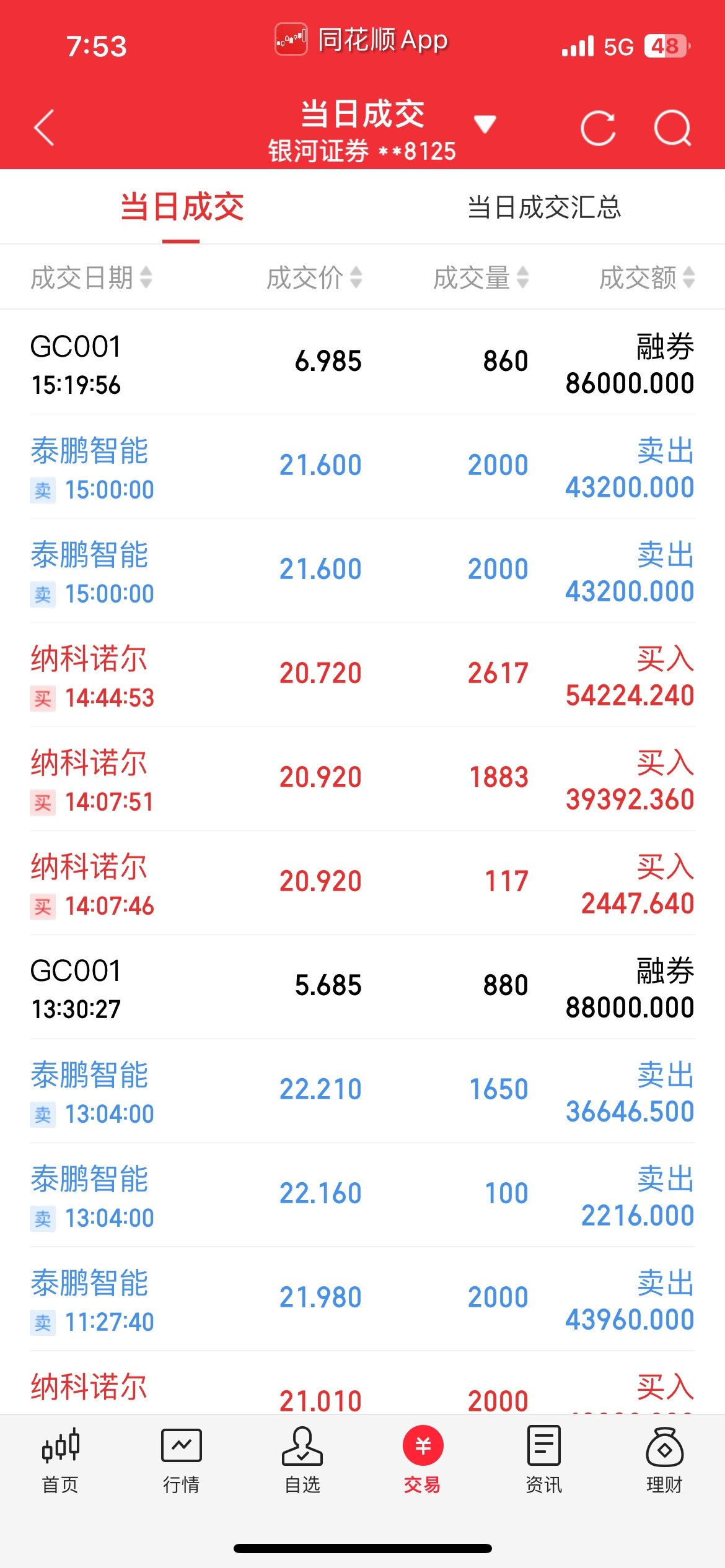
Task: Go back using the top-left arrow
Action: coord(44,128)
